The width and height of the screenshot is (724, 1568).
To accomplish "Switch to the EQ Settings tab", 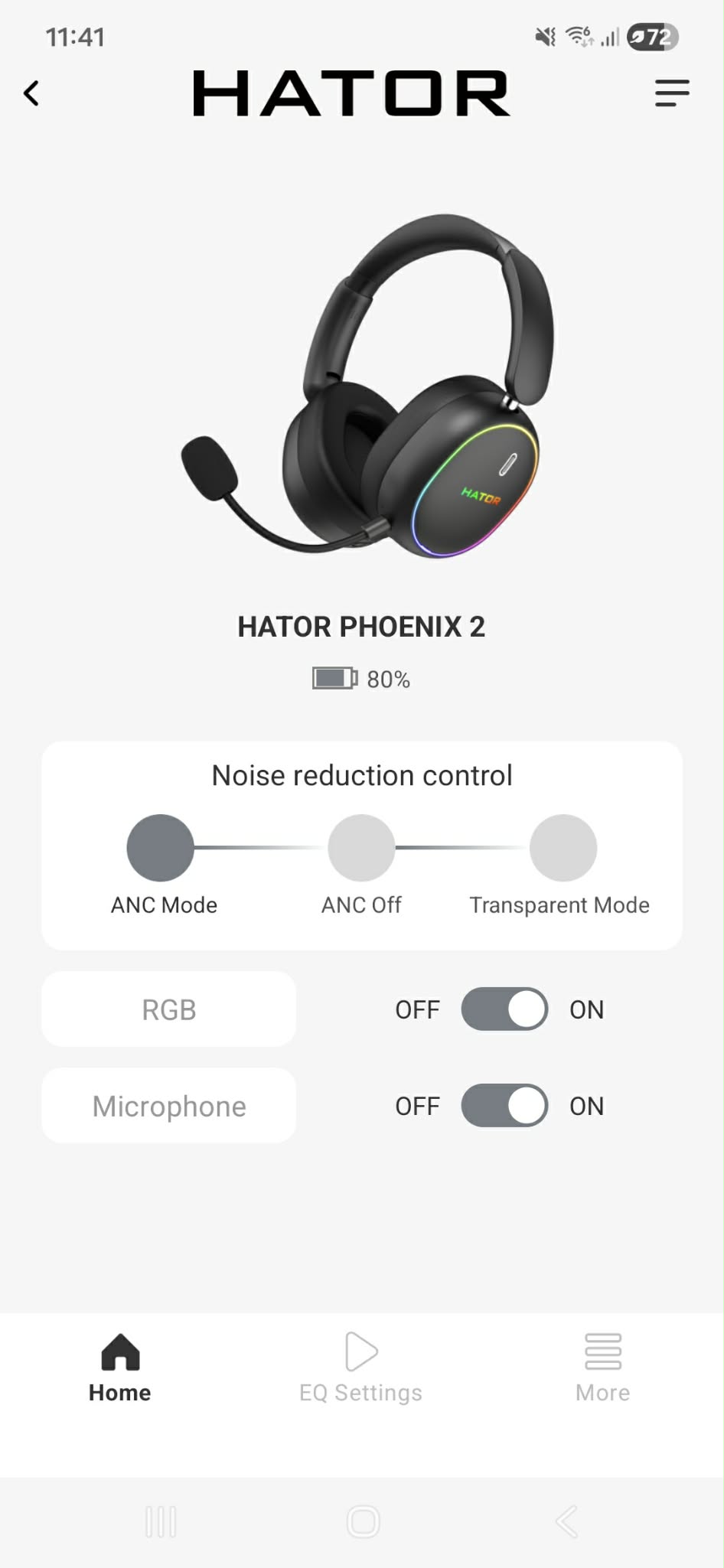I will tap(361, 1368).
